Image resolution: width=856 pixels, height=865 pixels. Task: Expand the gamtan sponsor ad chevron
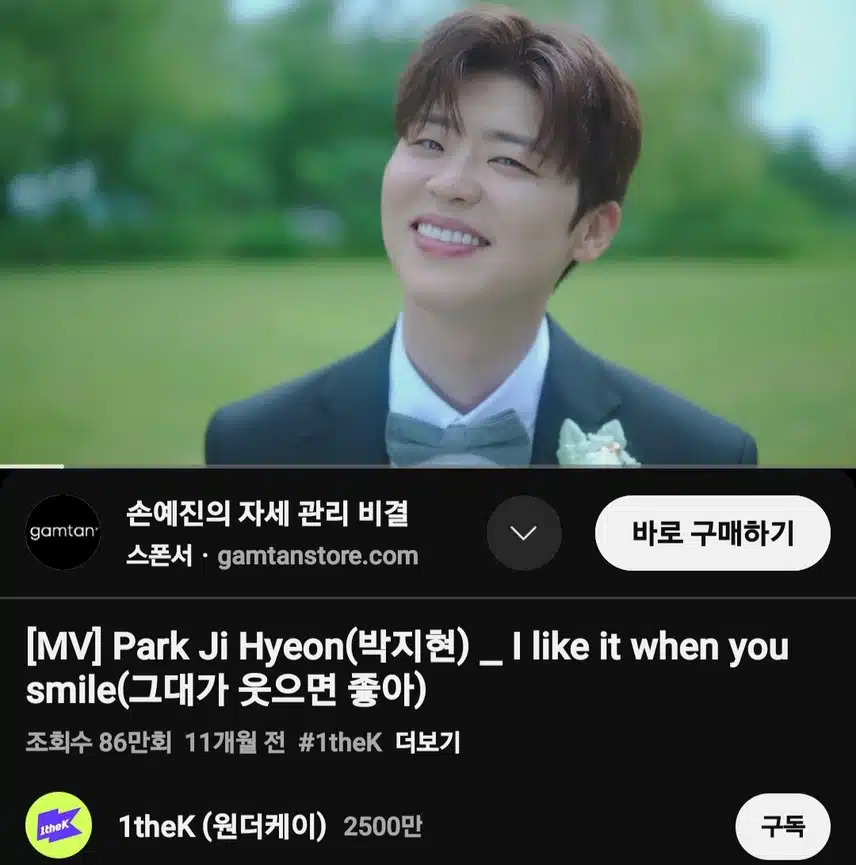(x=524, y=533)
